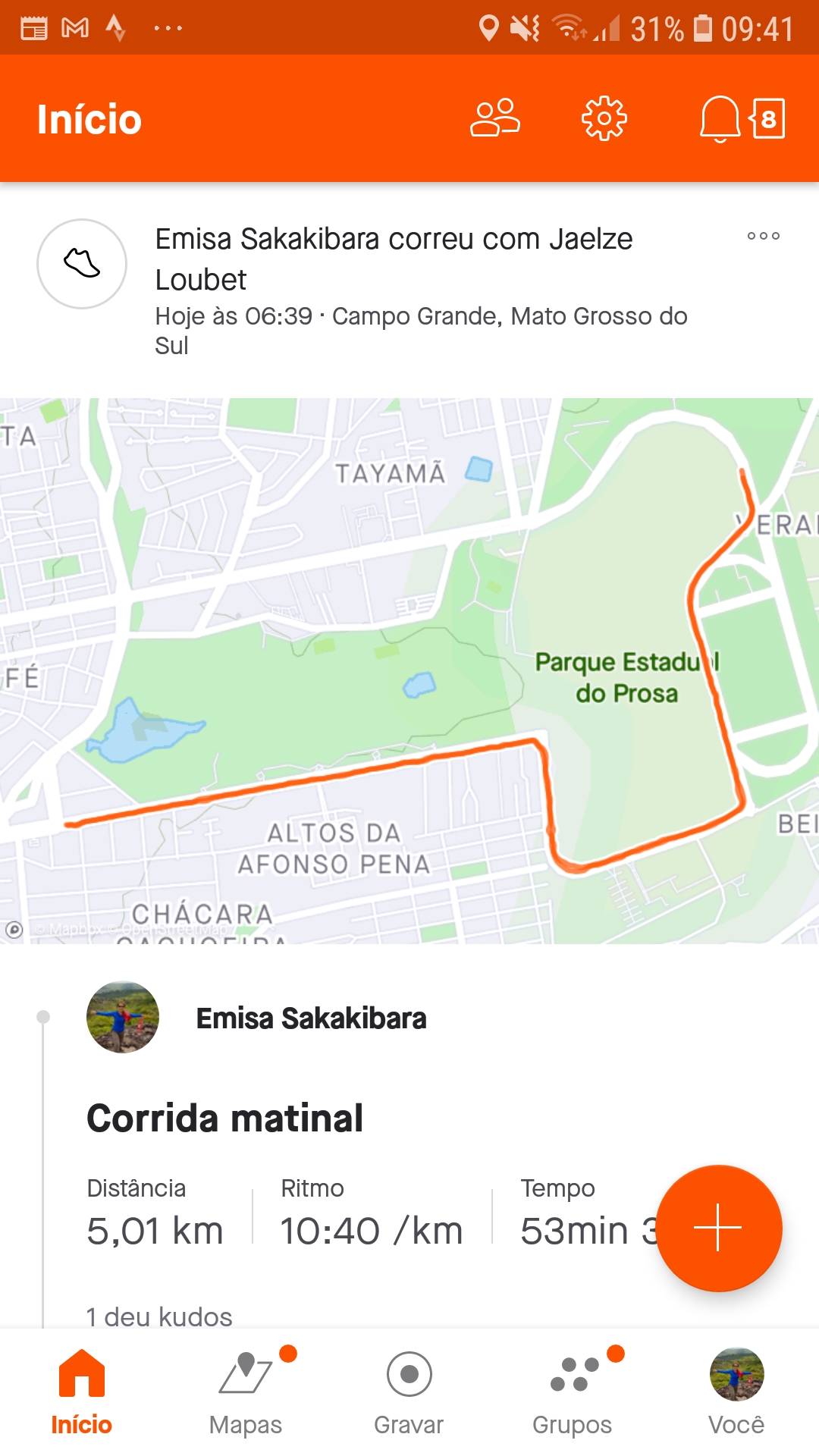
Task: Open the find friends icon
Action: tap(495, 118)
